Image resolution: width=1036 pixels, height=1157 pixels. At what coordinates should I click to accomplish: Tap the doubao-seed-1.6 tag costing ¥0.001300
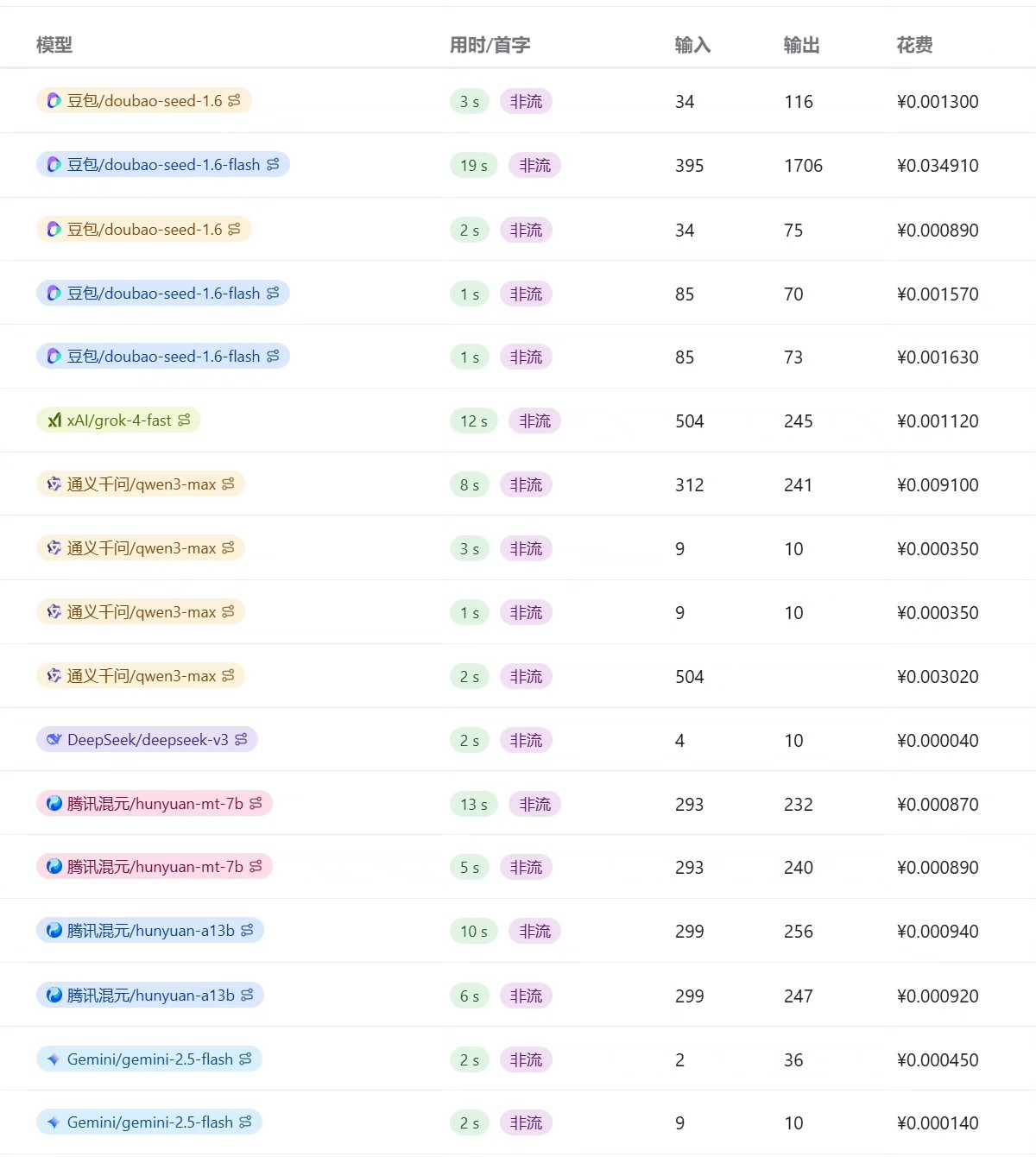click(x=143, y=101)
